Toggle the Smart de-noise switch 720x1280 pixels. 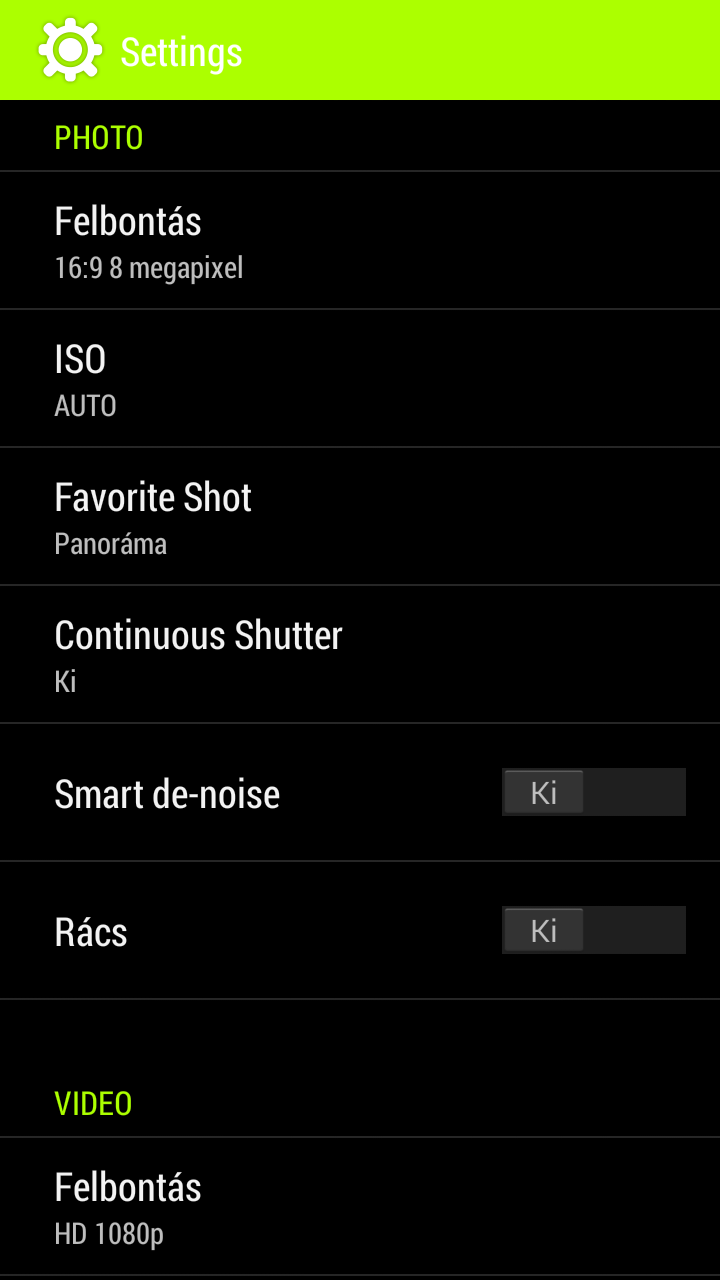[593, 793]
